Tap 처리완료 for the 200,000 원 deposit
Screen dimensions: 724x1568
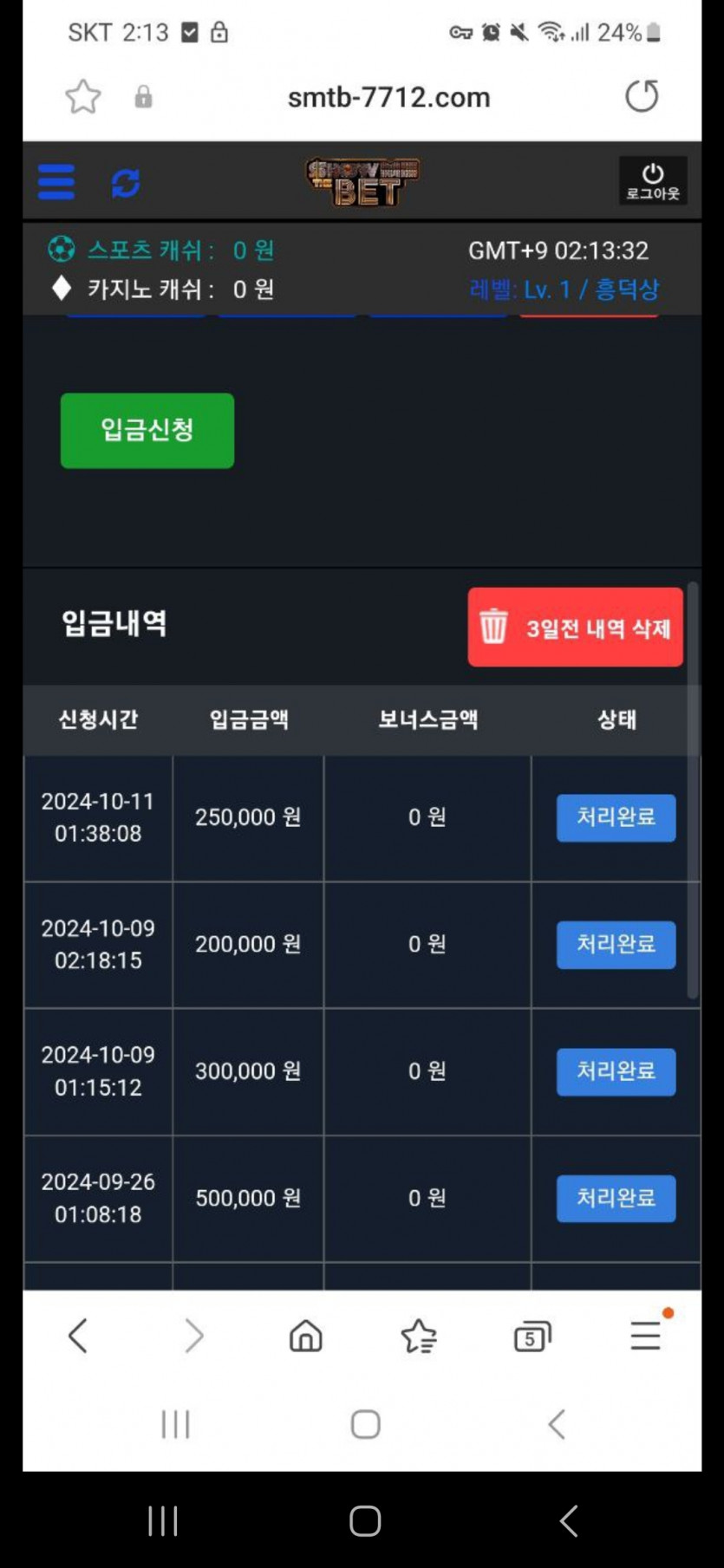coord(616,945)
